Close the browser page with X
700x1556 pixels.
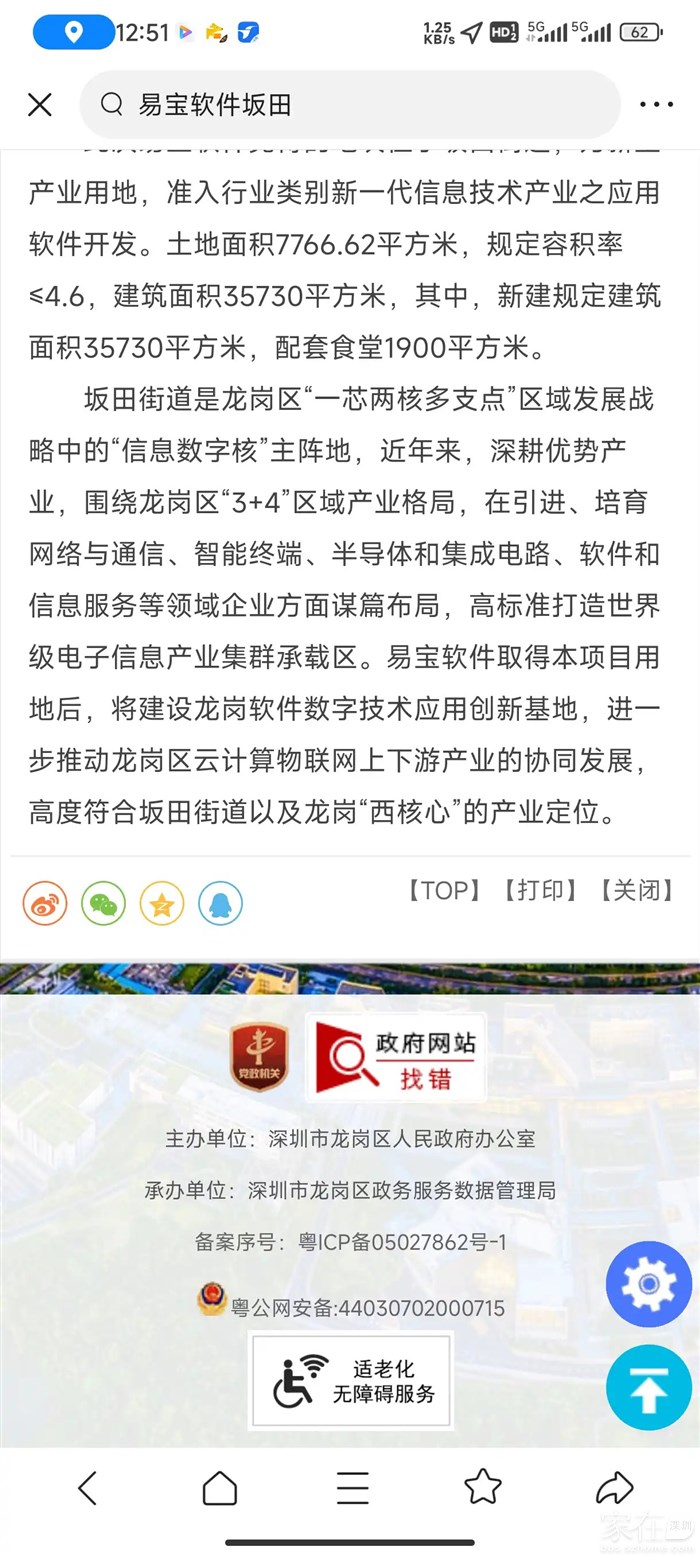(x=39, y=105)
